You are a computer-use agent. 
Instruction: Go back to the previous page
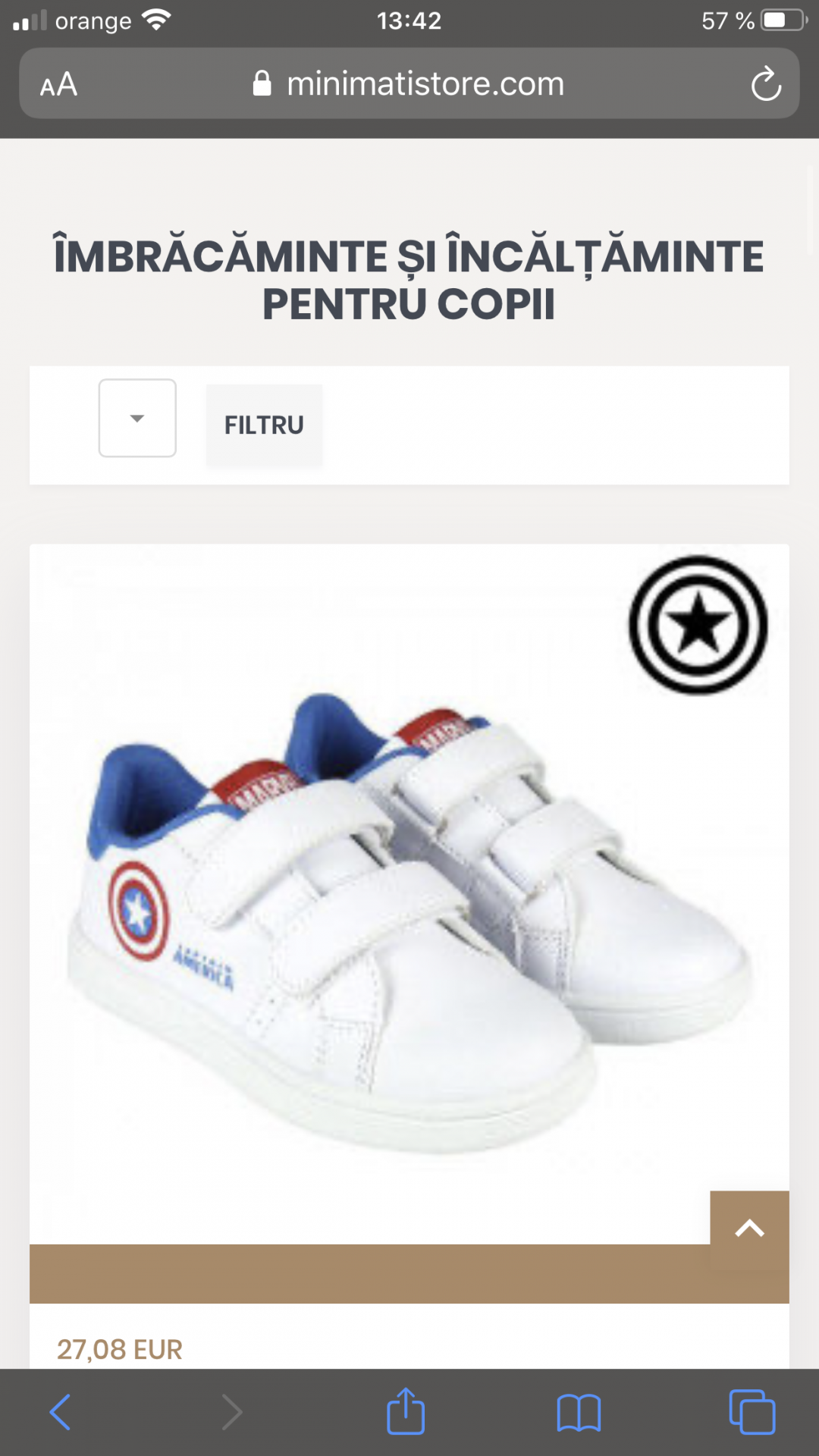coord(61,1412)
